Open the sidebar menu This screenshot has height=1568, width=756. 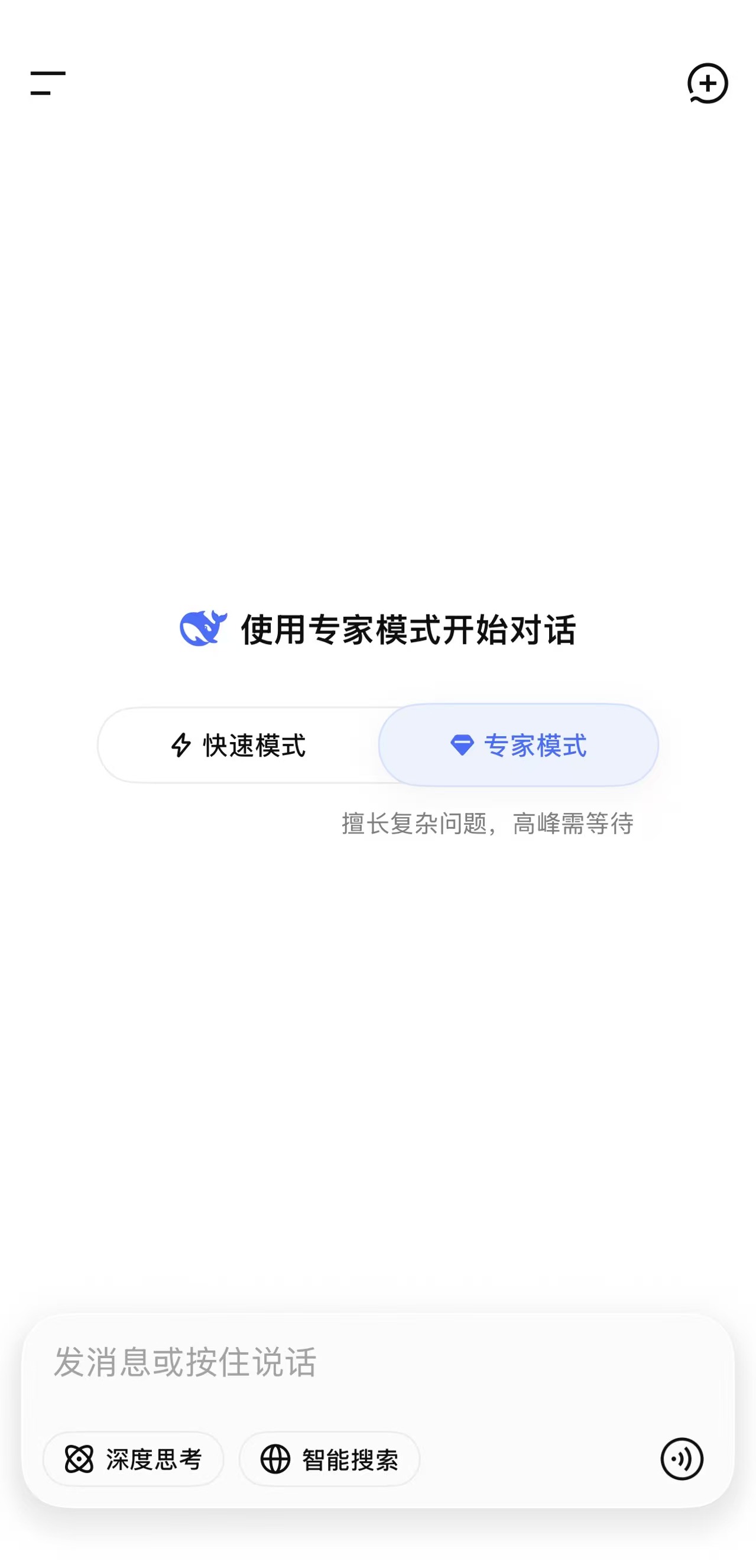point(47,83)
